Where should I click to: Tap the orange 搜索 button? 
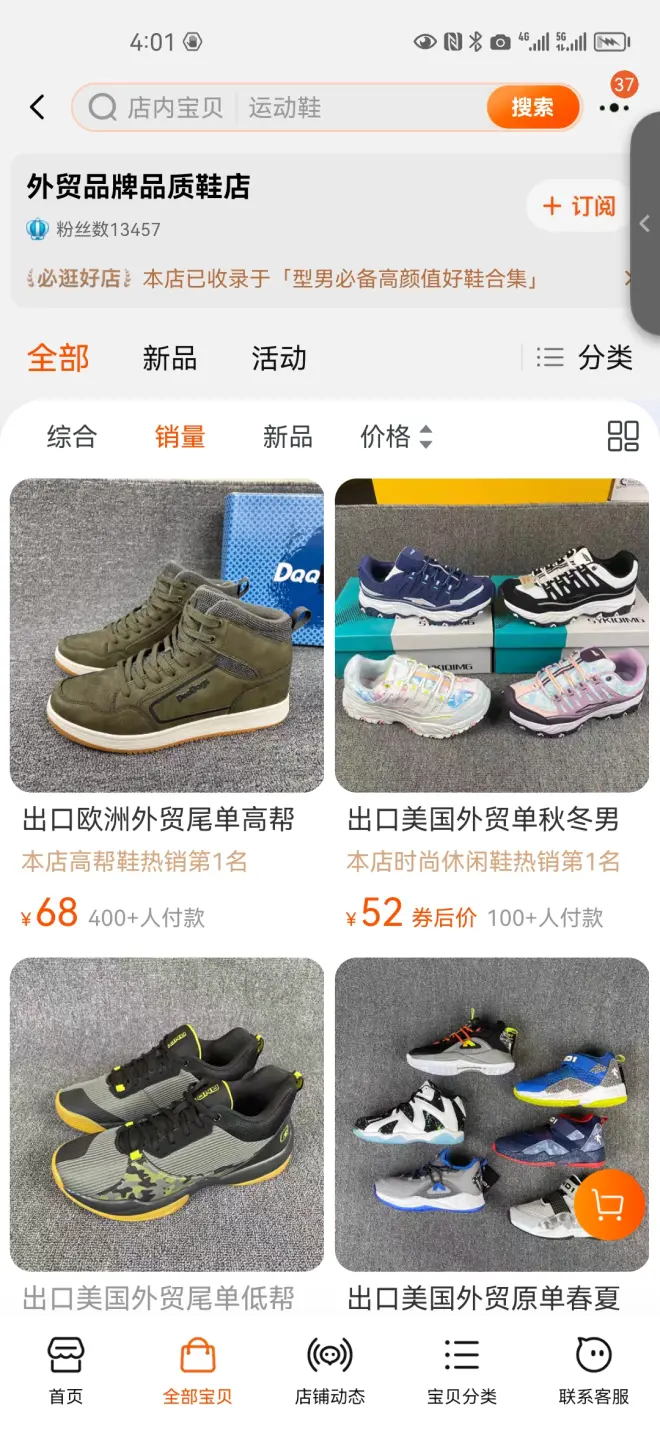click(532, 107)
